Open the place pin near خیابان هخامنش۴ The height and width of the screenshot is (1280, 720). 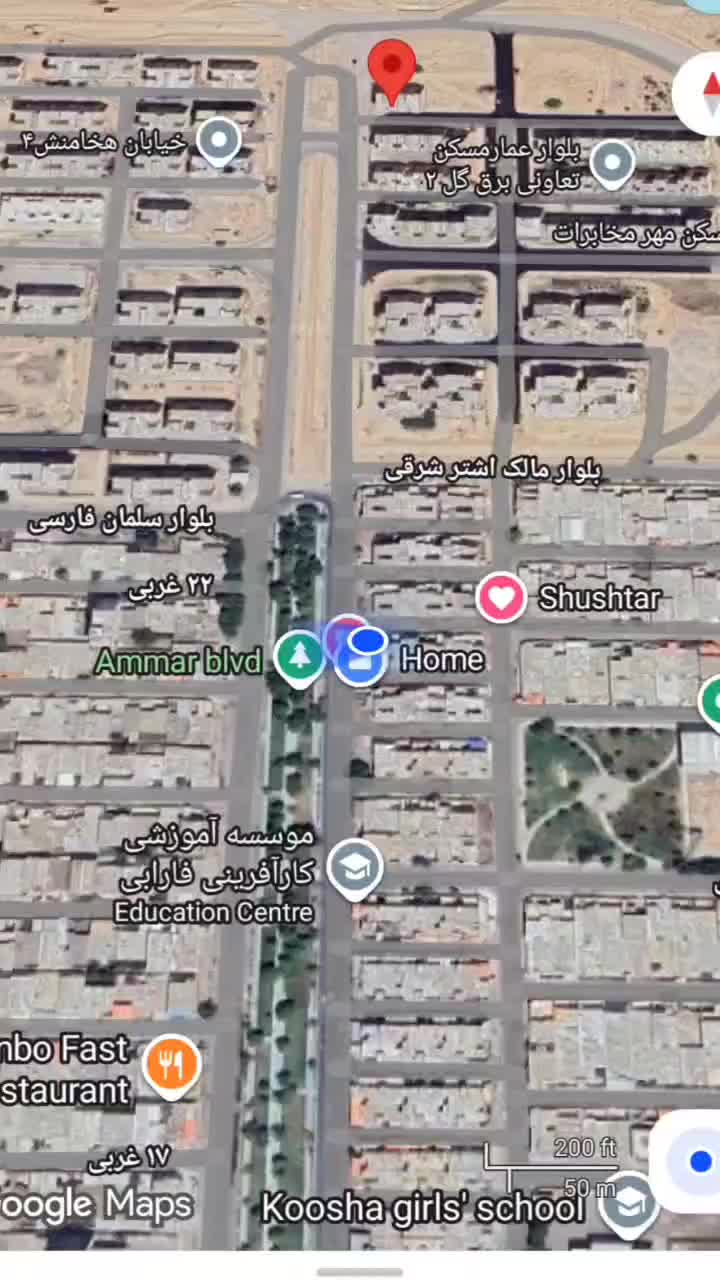click(x=219, y=140)
